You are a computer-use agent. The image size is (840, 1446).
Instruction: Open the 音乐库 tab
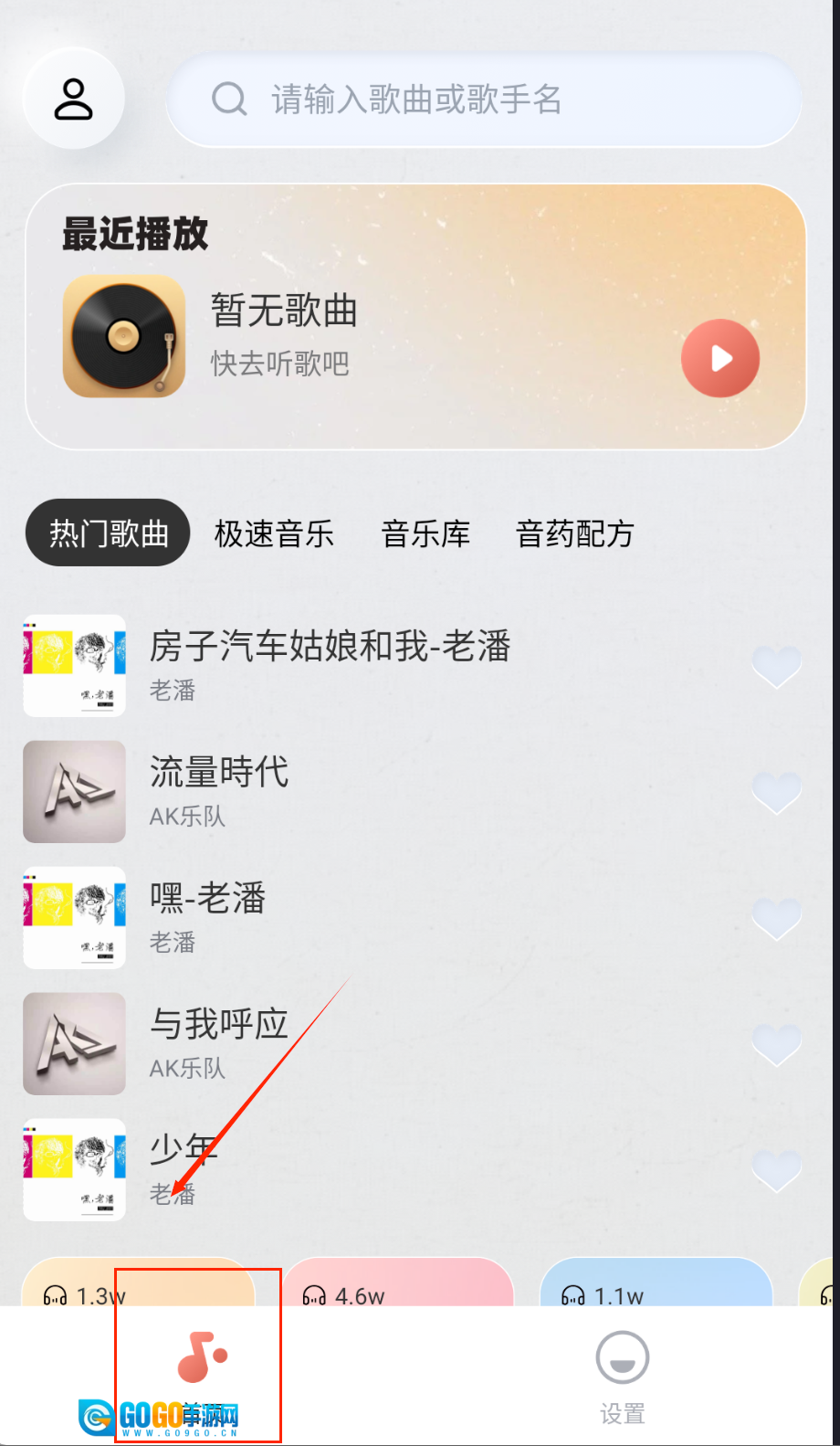425,533
